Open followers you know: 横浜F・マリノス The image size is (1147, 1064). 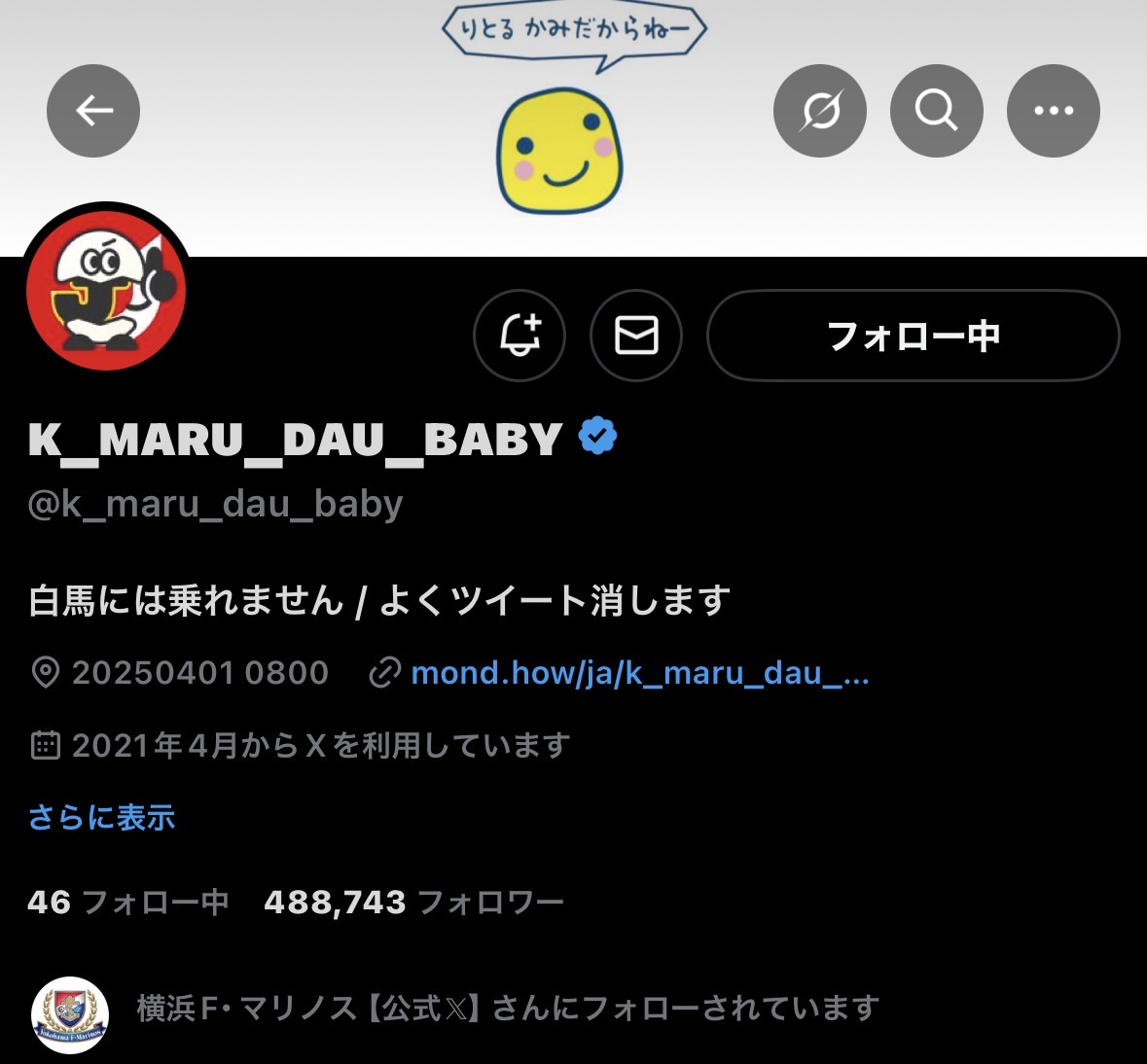(506, 1009)
